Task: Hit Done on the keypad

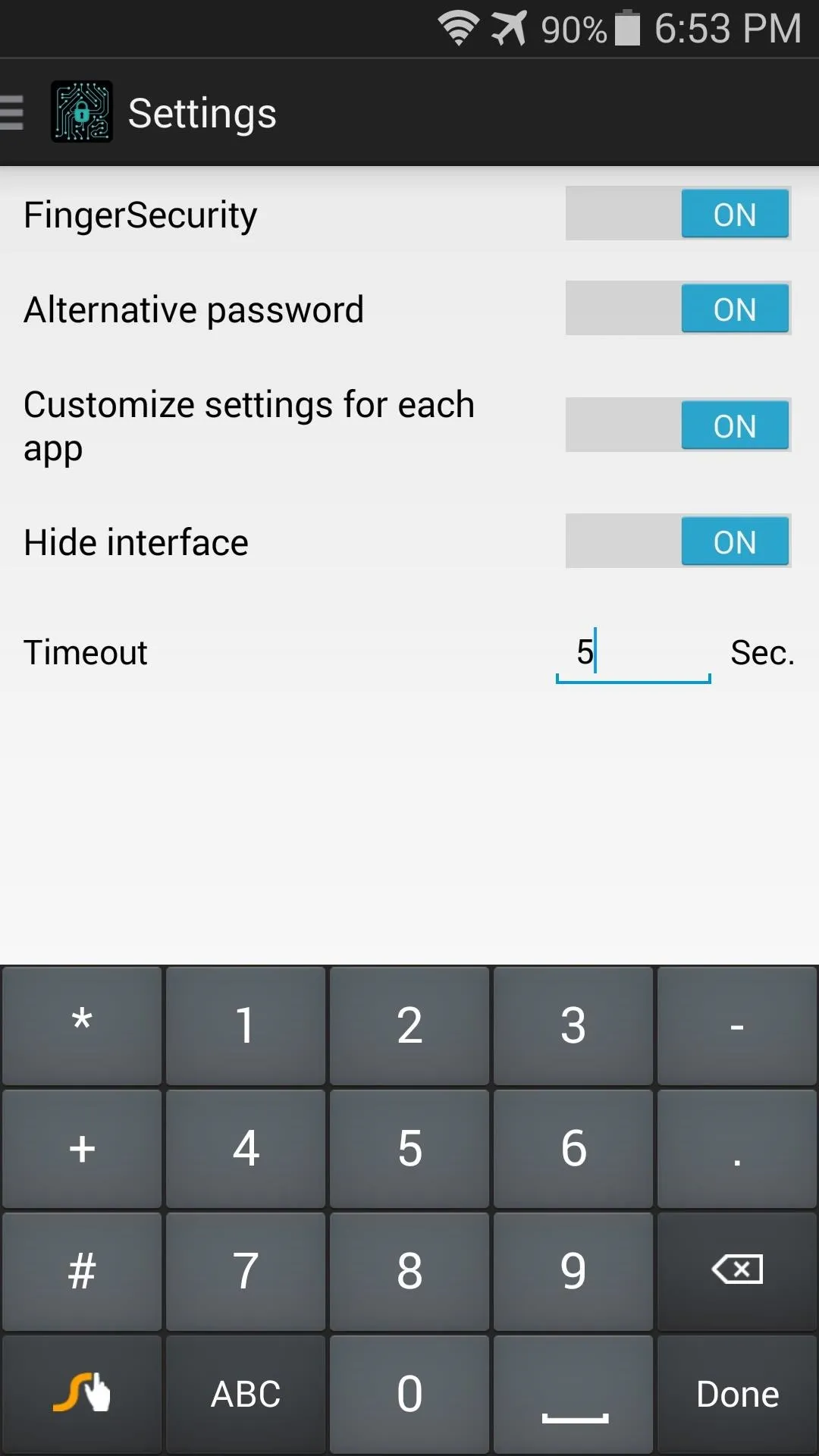Action: pos(737,1394)
